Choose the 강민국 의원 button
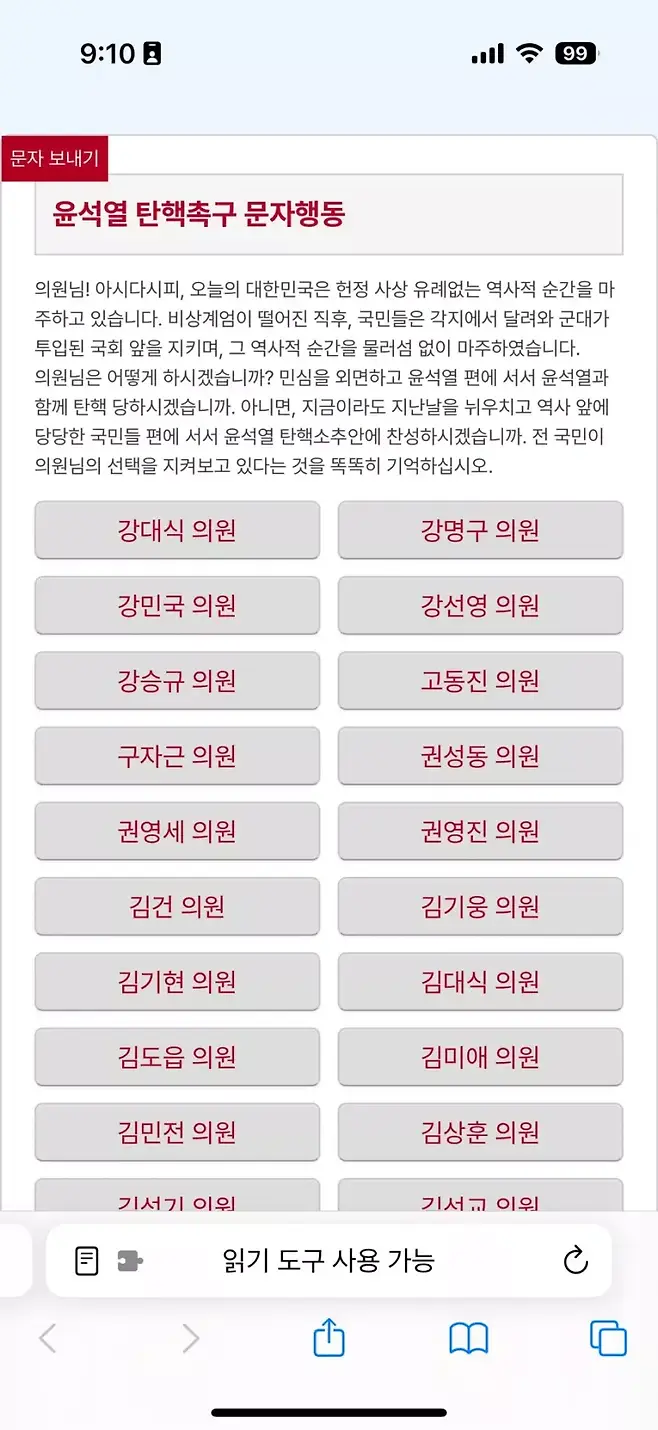658x1430 pixels. 177,605
